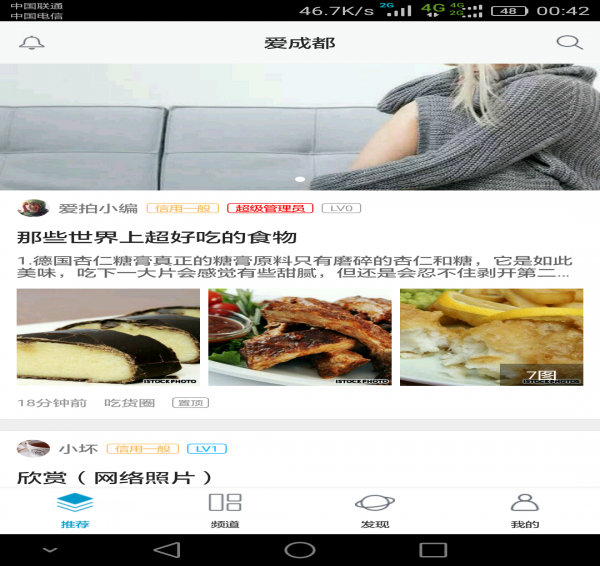Open the 吃货圈 circle link
Screen dimensions: 600x566
(130, 402)
